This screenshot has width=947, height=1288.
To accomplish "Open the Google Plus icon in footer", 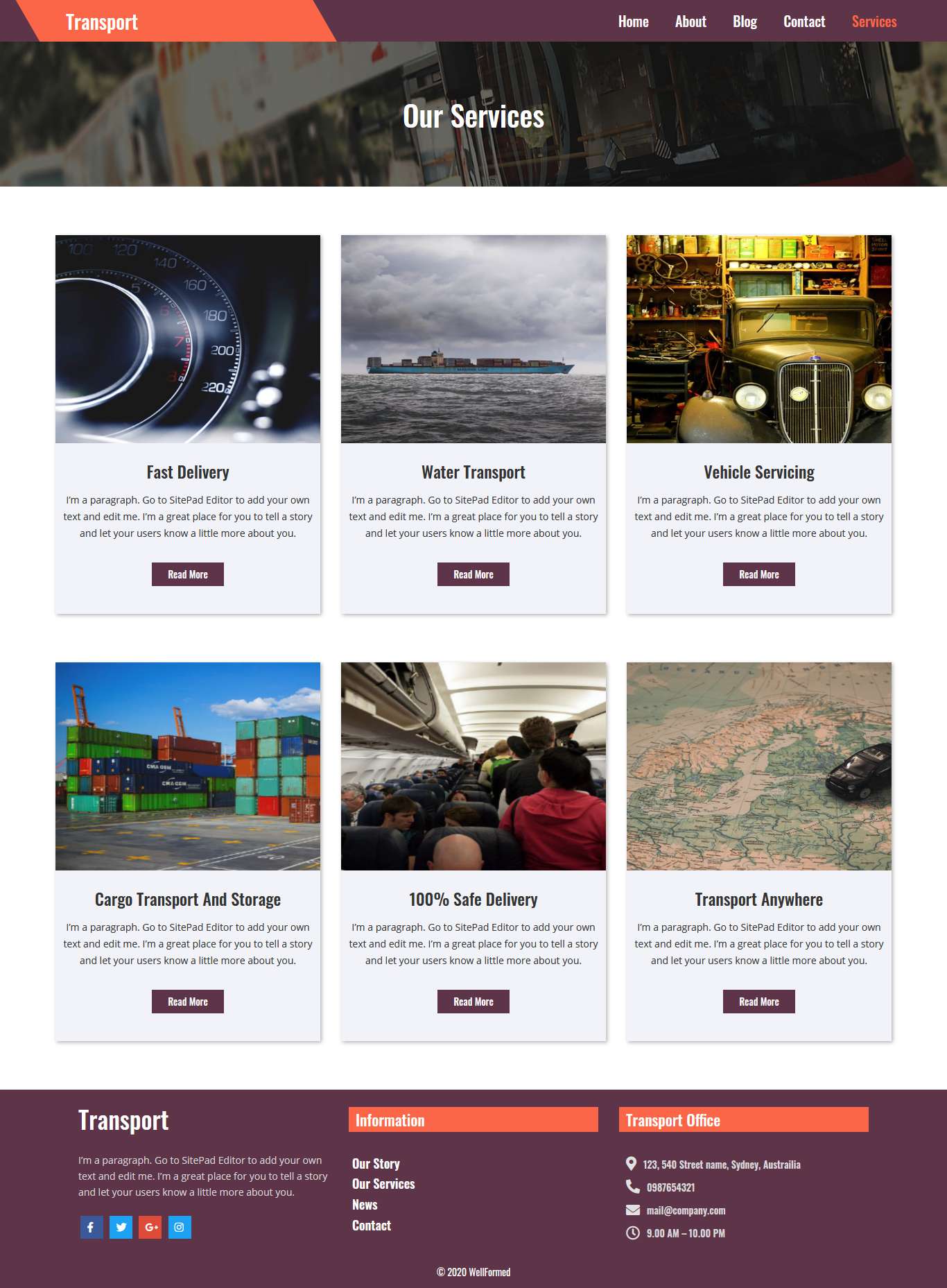I will pyautogui.click(x=150, y=1227).
